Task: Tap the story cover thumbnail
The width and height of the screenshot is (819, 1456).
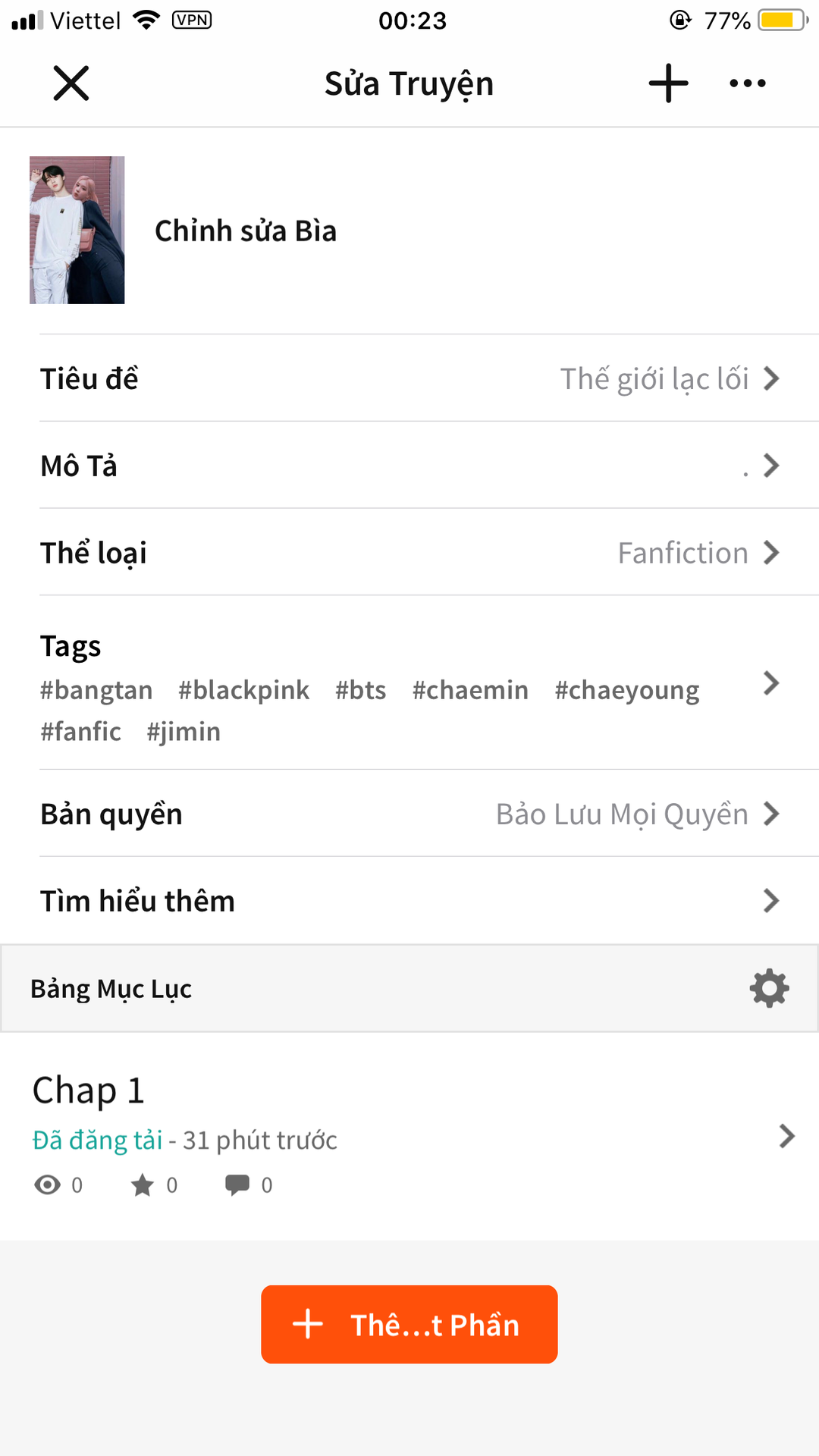Action: click(77, 231)
